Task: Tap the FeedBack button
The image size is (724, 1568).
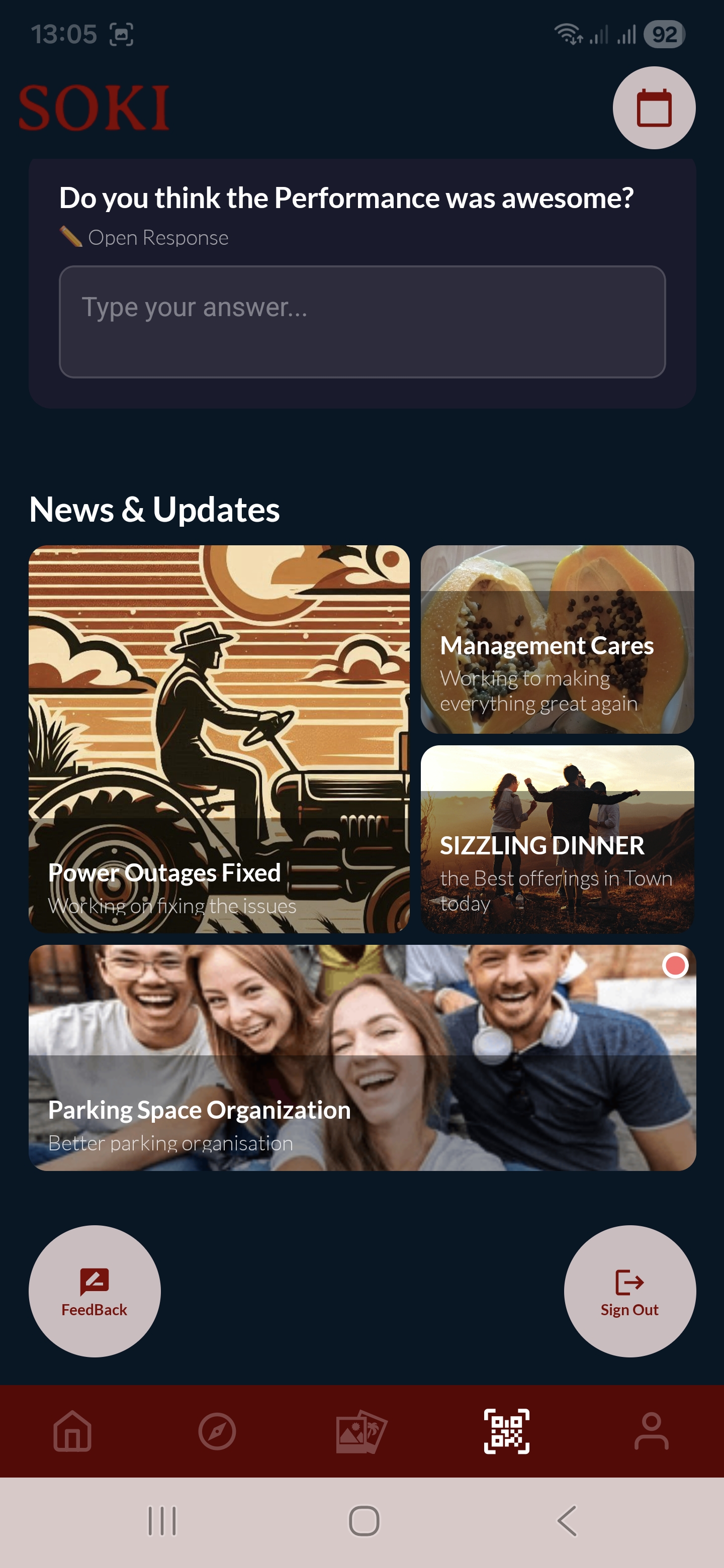Action: [95, 1291]
